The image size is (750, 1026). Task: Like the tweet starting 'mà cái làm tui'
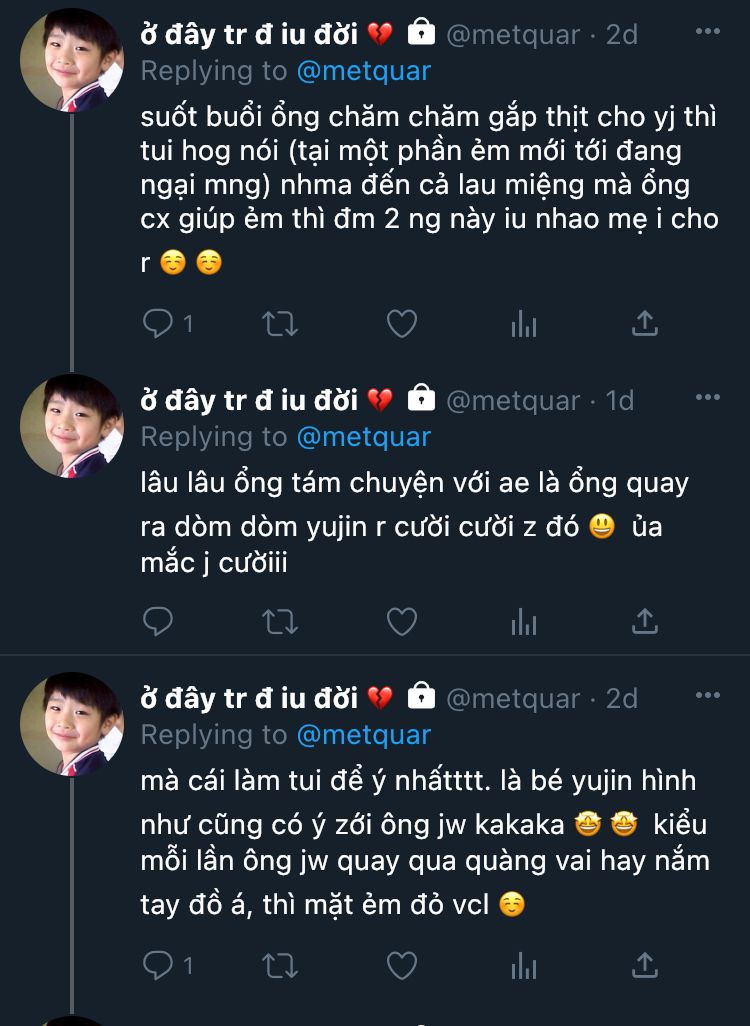tap(401, 965)
